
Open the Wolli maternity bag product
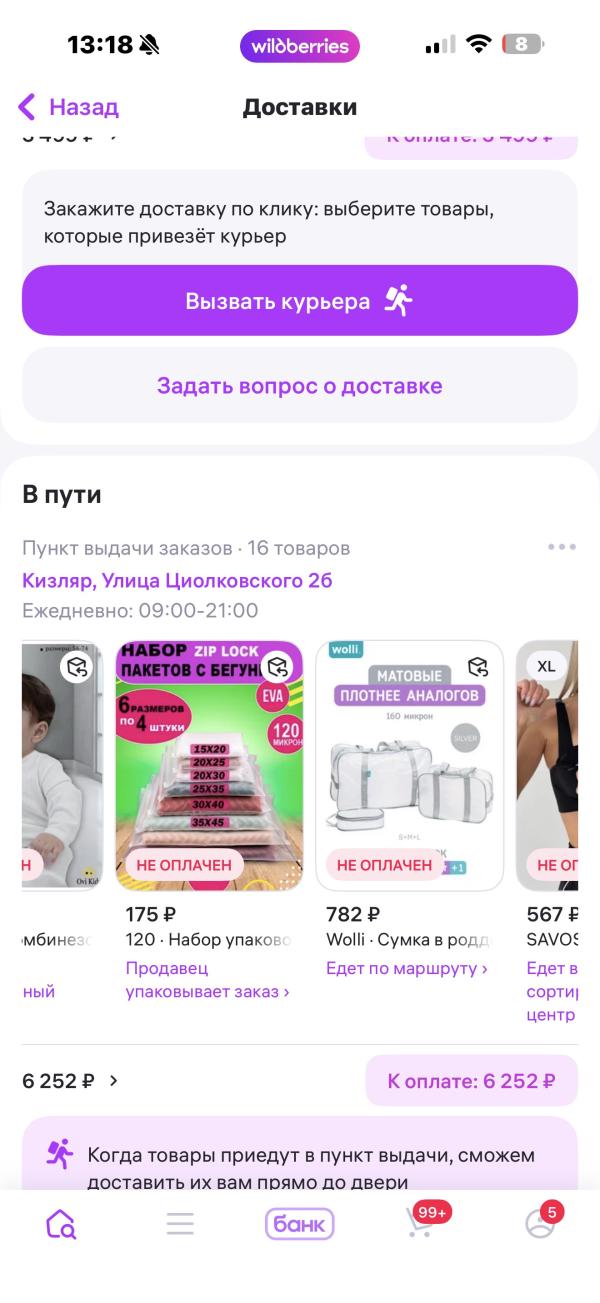pos(410,765)
